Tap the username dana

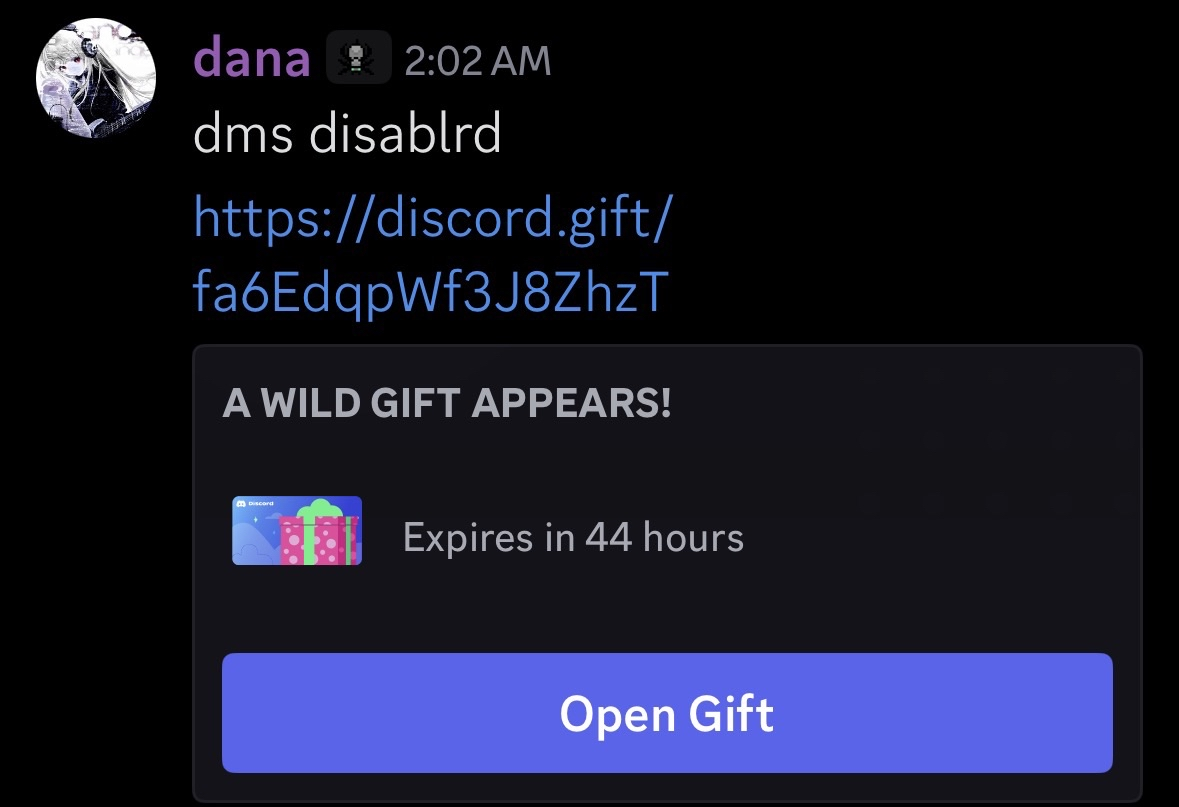coord(252,59)
